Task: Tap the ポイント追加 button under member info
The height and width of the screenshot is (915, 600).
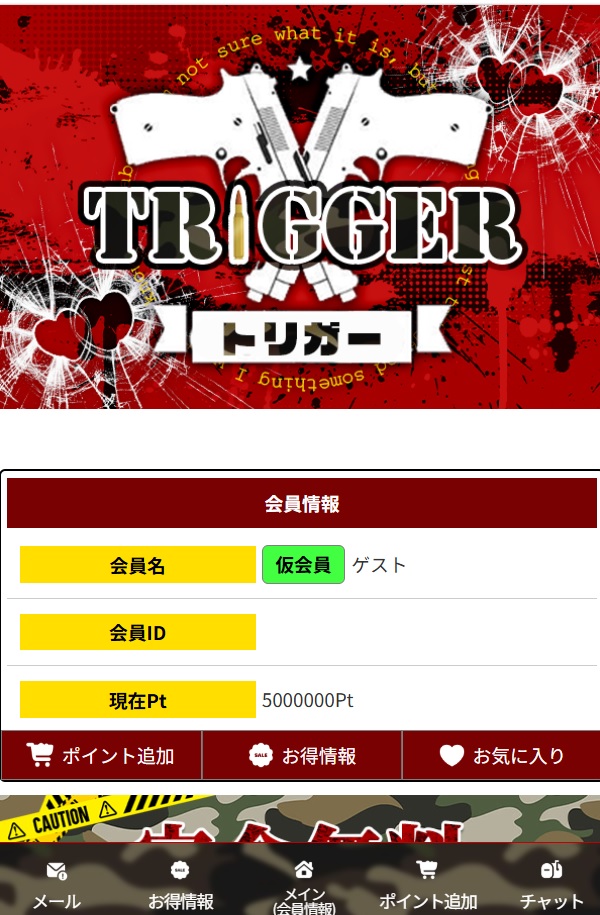Action: pos(101,755)
